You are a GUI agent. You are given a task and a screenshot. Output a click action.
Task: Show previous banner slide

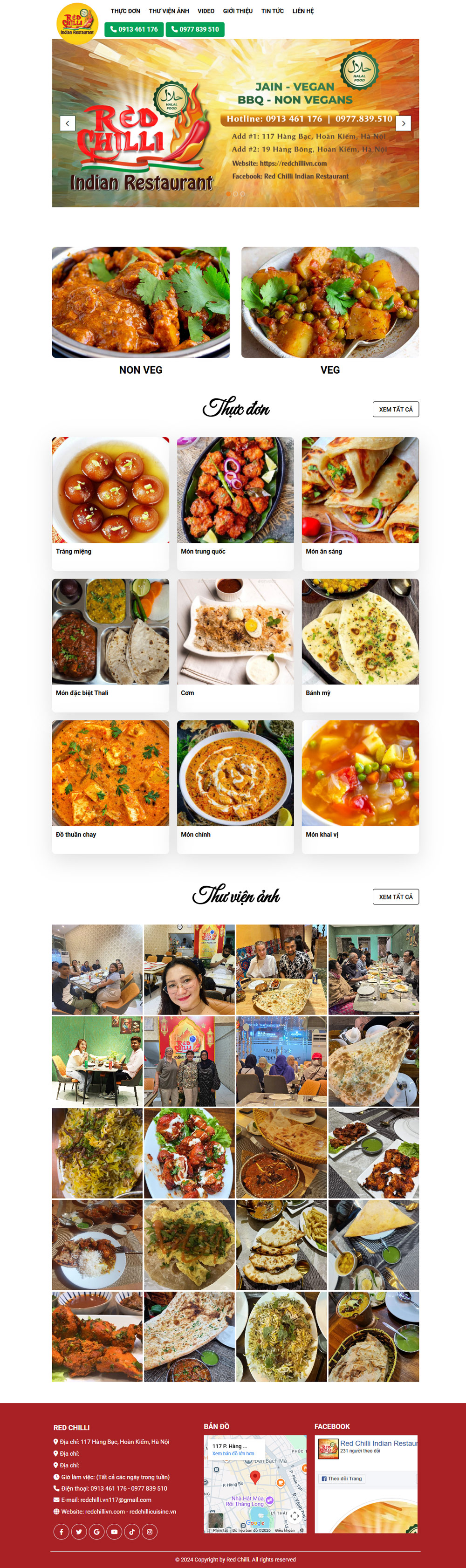[x=68, y=123]
